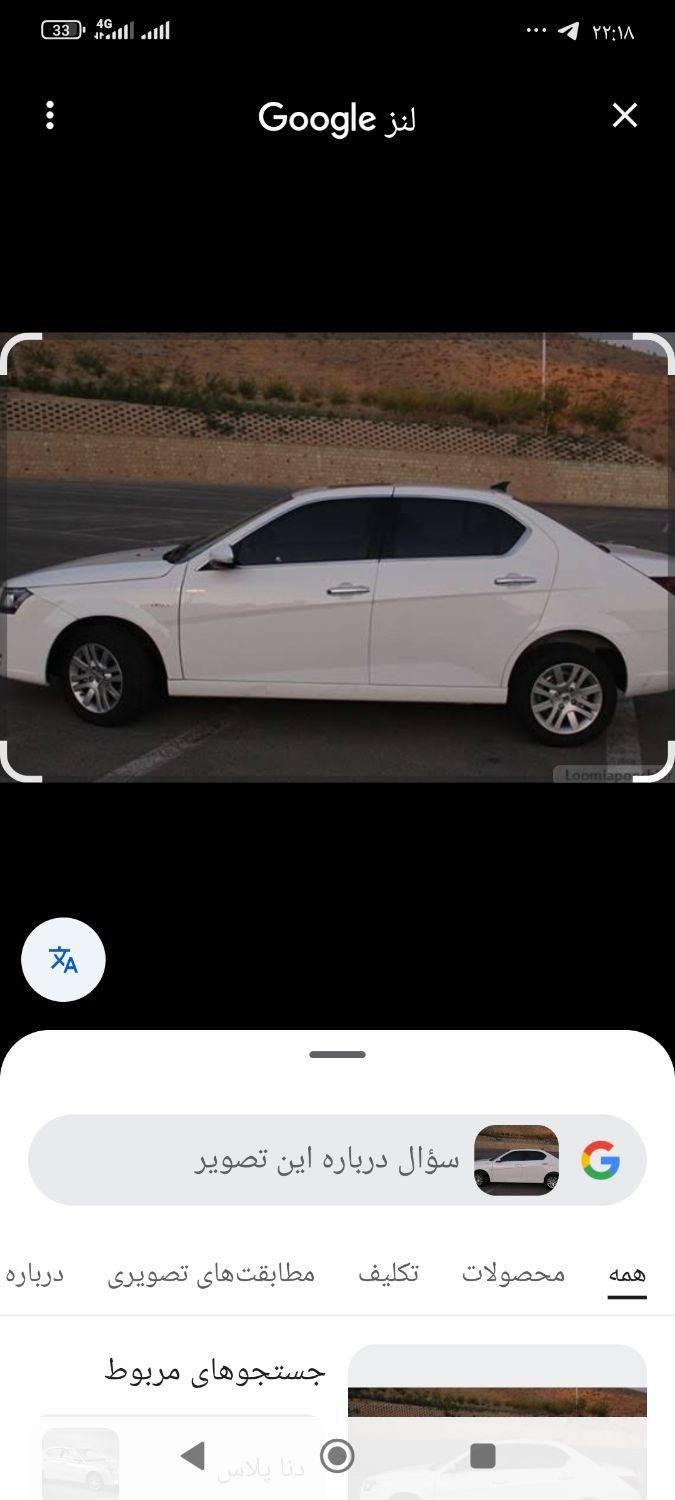Close Google Lens
This screenshot has height=1500, width=675.
point(624,116)
